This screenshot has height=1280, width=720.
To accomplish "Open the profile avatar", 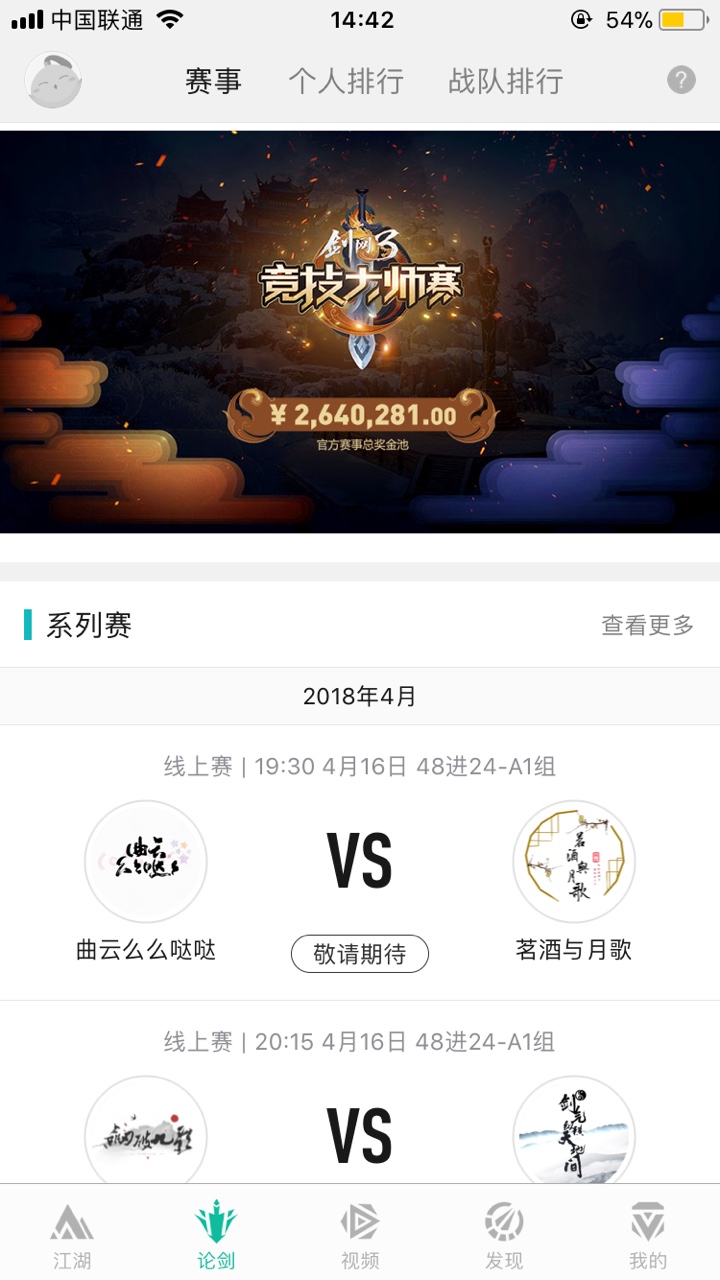I will [x=53, y=81].
